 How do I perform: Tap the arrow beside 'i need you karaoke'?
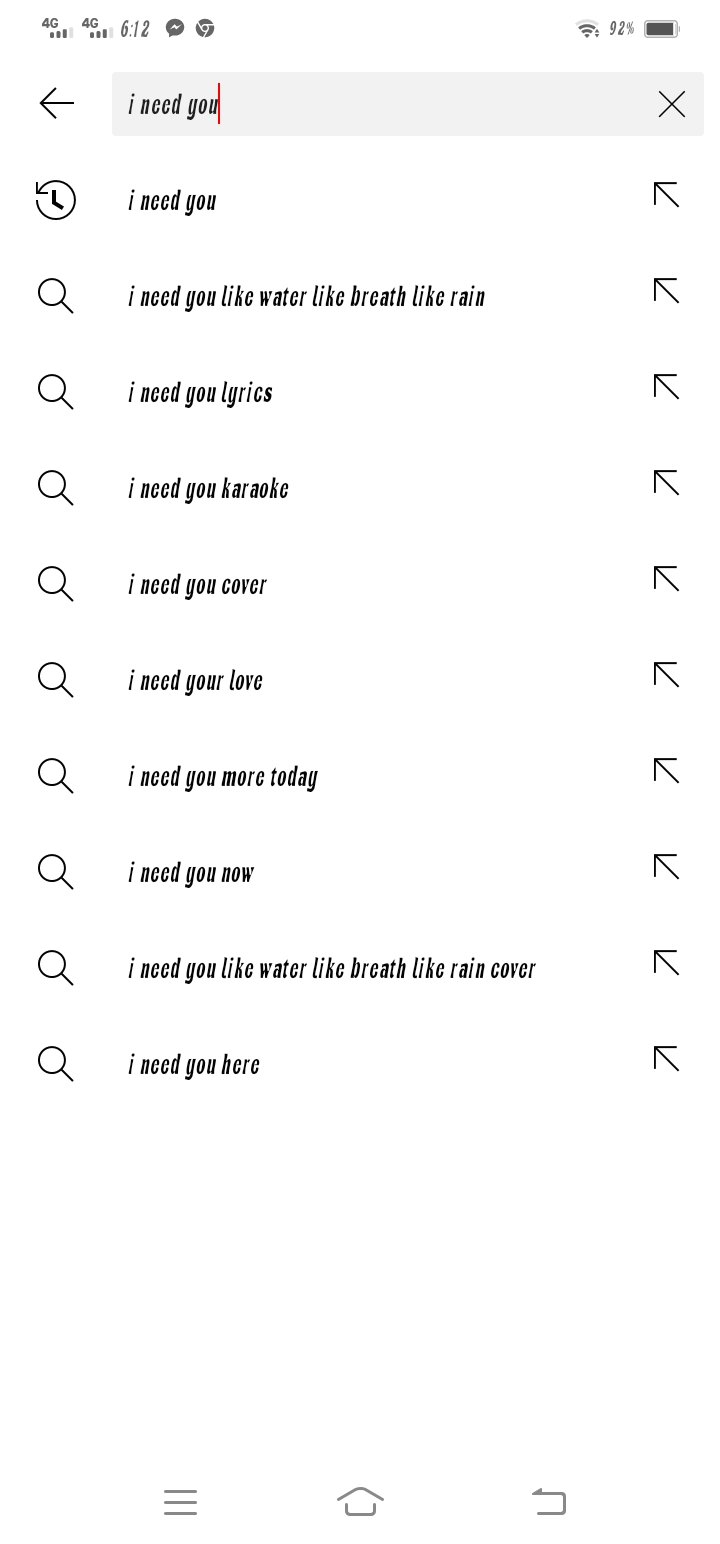click(x=666, y=483)
